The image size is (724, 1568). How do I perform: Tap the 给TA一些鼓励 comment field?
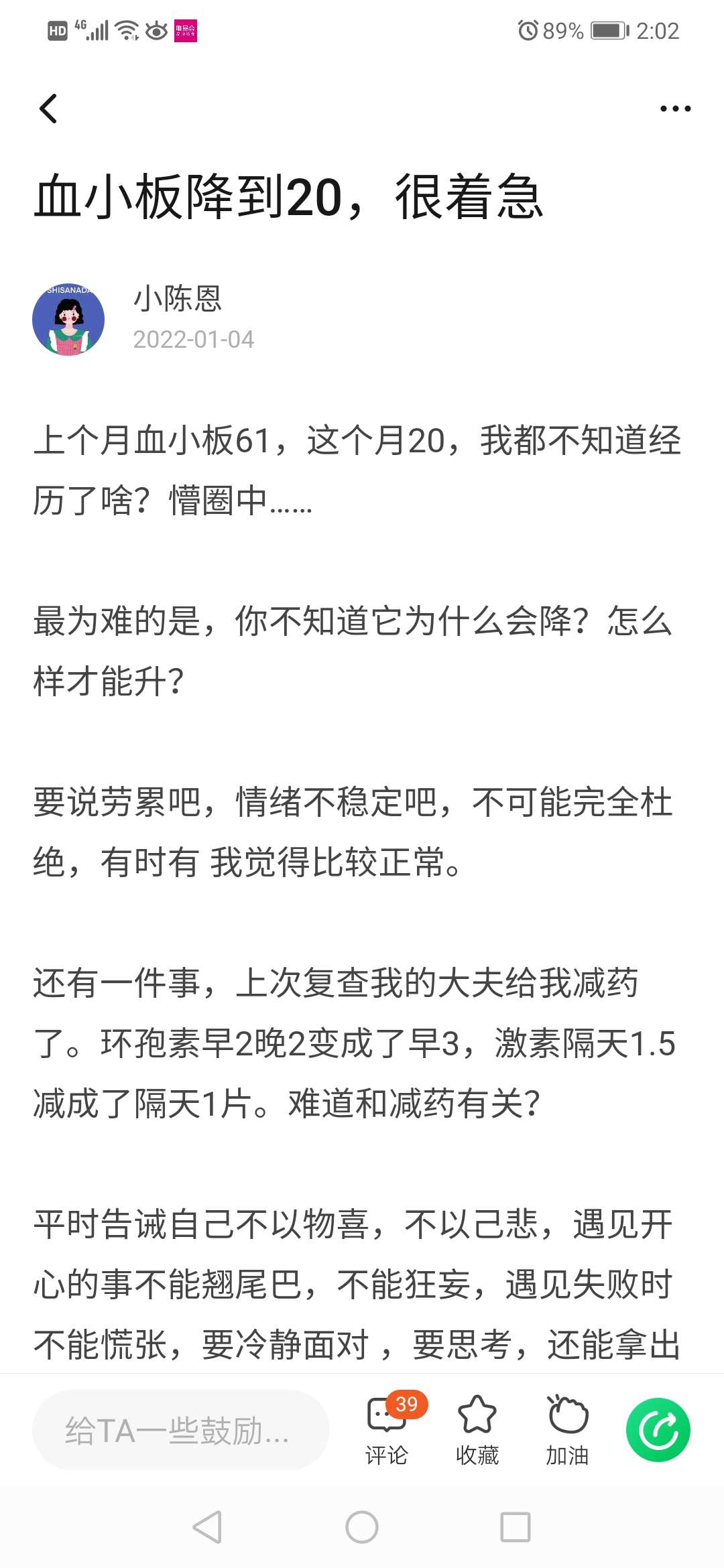(x=180, y=1431)
